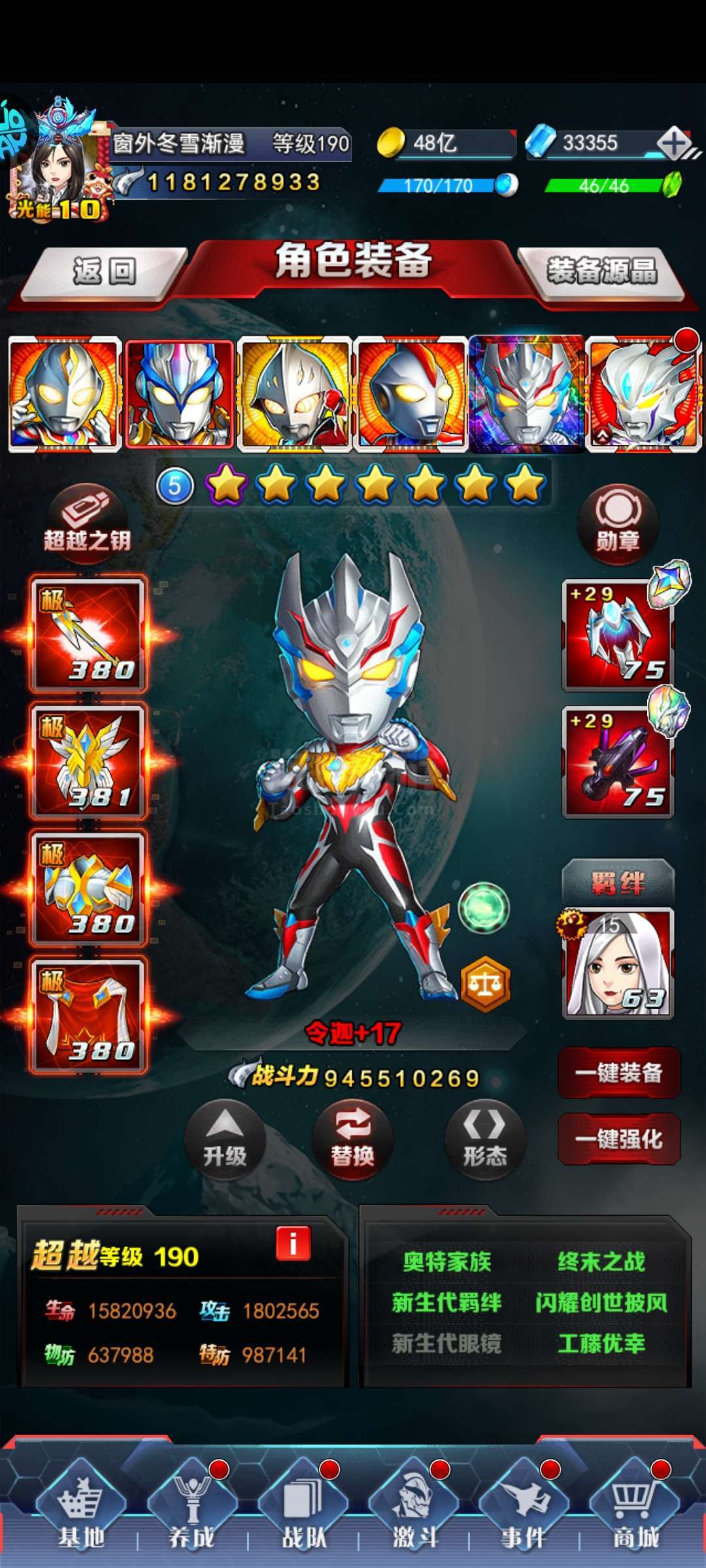Tap the 返回 back button
This screenshot has height=1568, width=706.
pyautogui.click(x=105, y=271)
